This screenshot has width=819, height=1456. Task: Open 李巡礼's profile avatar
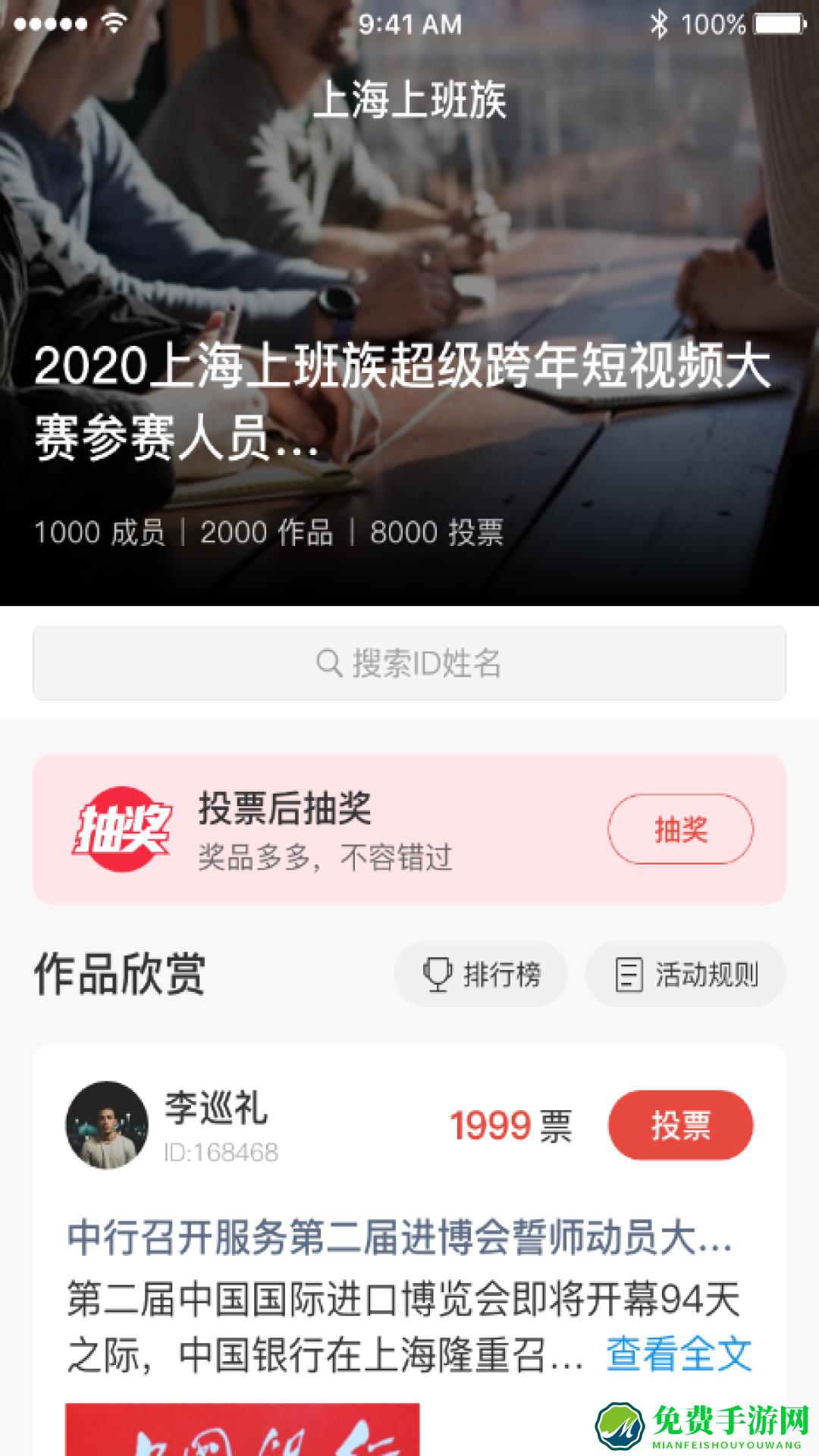(x=108, y=1128)
